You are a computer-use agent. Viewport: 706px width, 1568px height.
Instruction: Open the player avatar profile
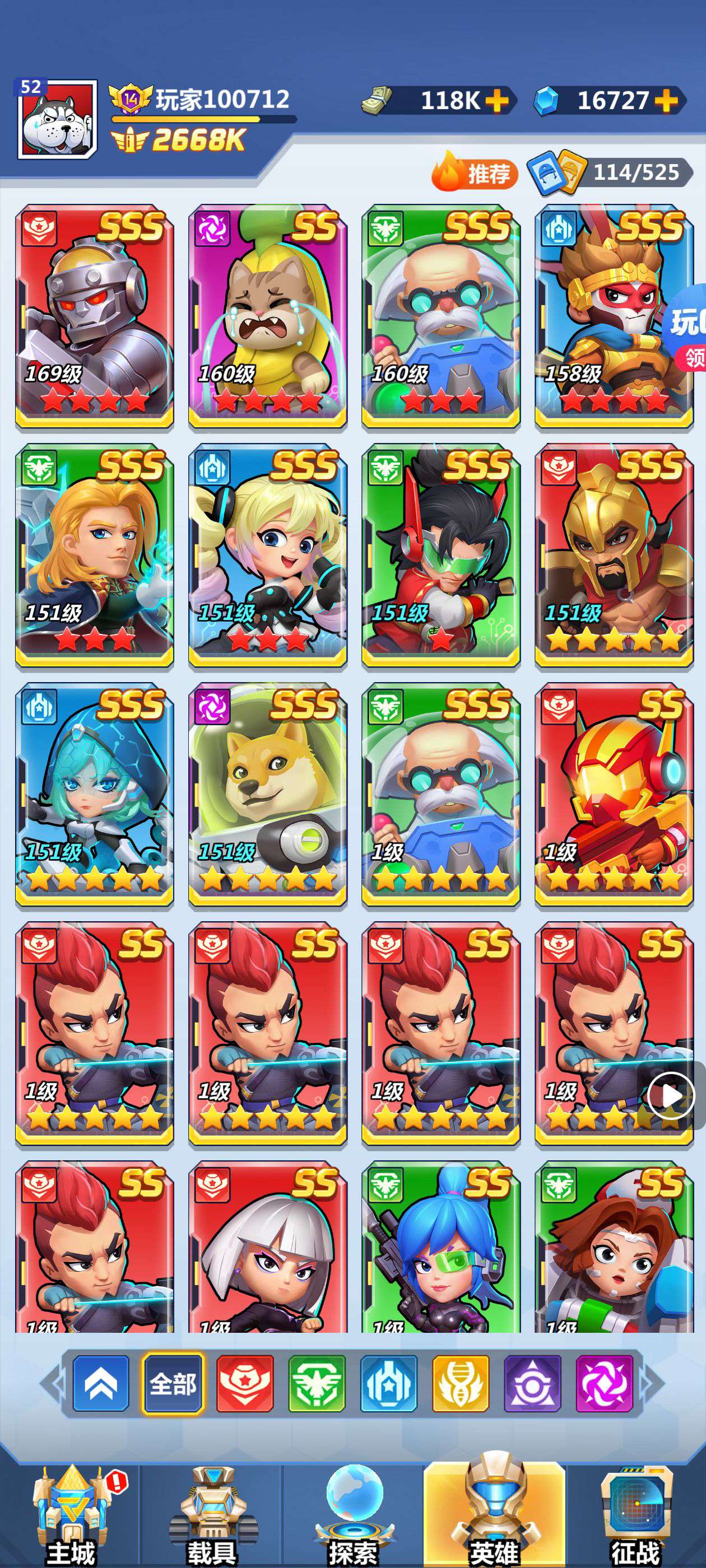(57, 120)
